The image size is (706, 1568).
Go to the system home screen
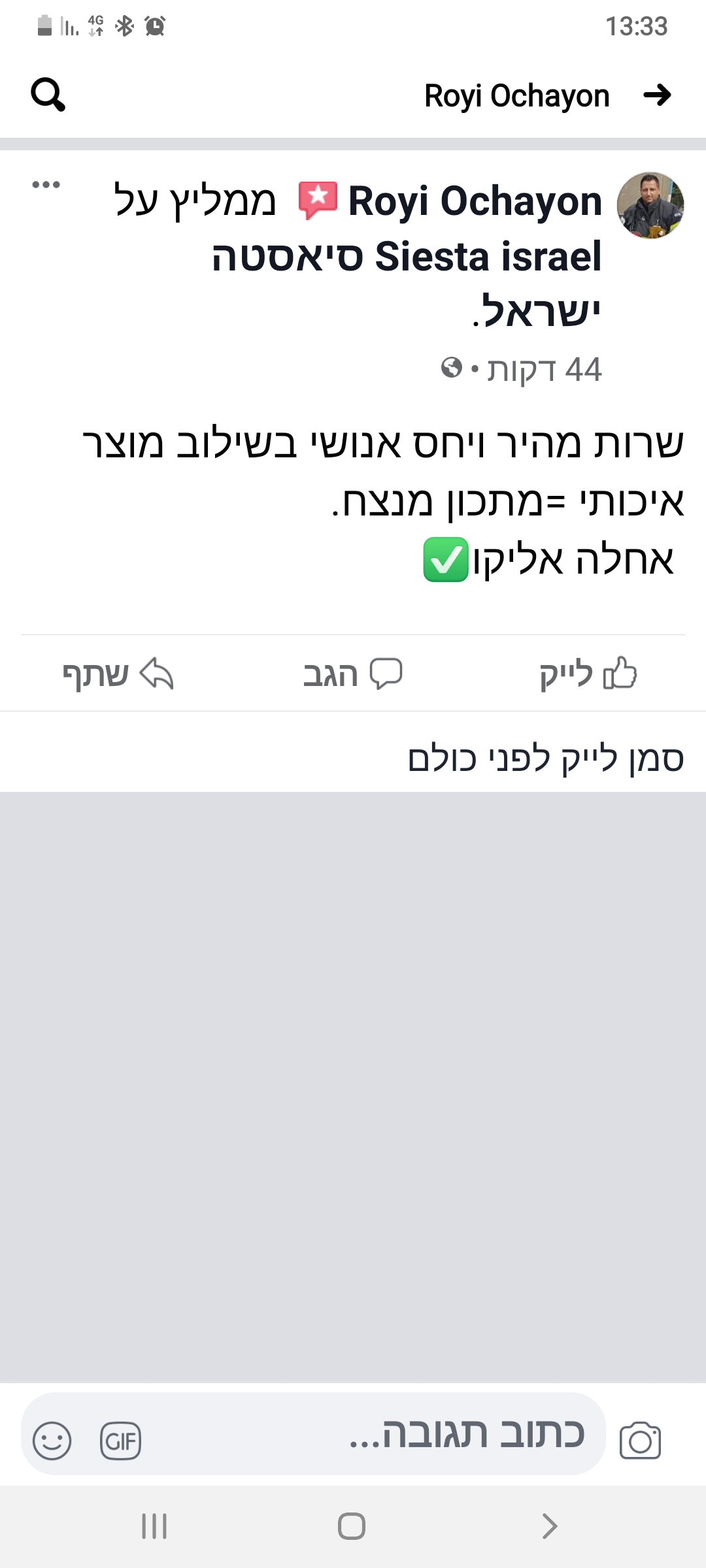(352, 1526)
